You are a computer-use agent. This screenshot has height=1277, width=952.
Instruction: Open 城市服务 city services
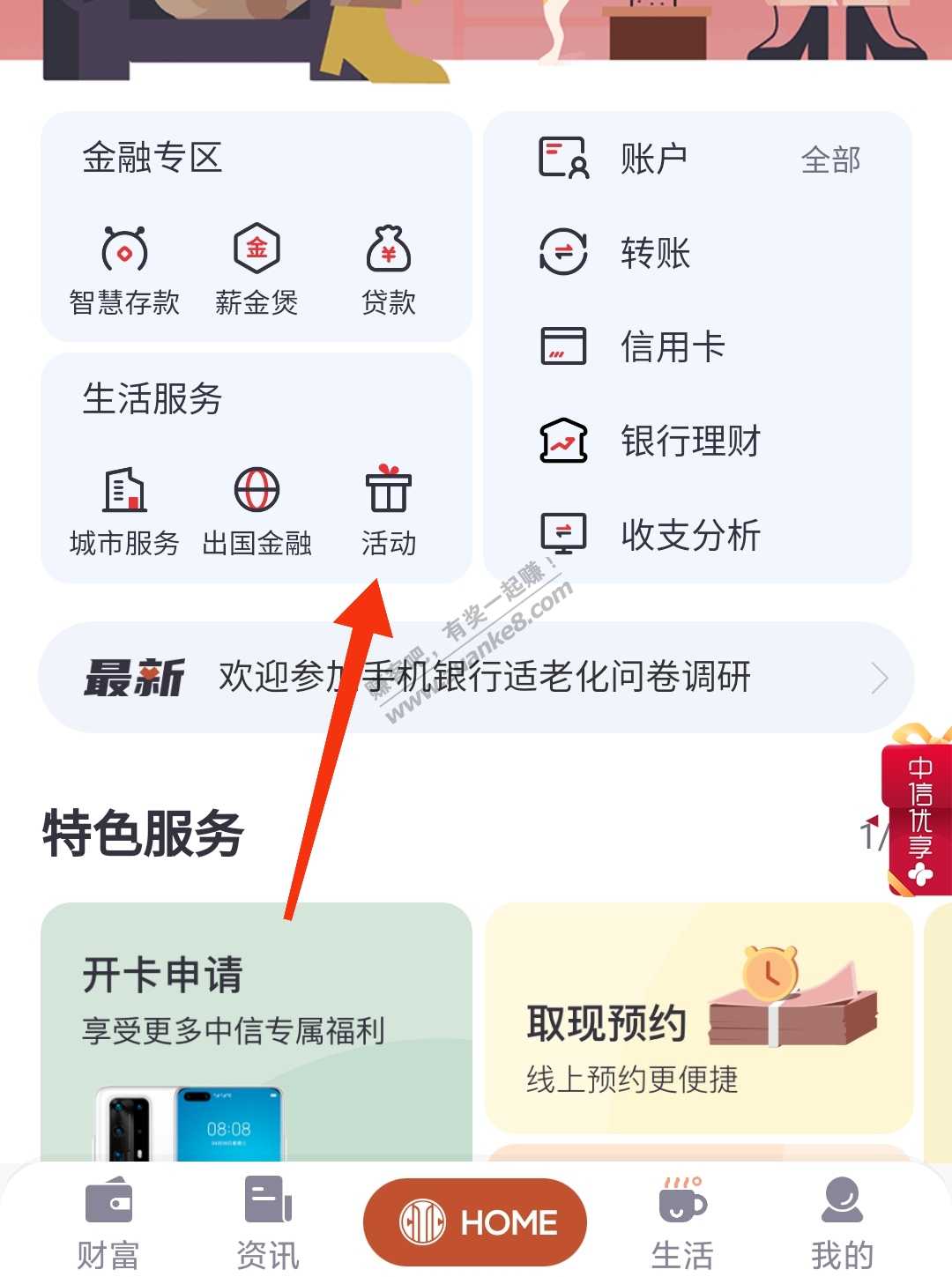point(124,510)
